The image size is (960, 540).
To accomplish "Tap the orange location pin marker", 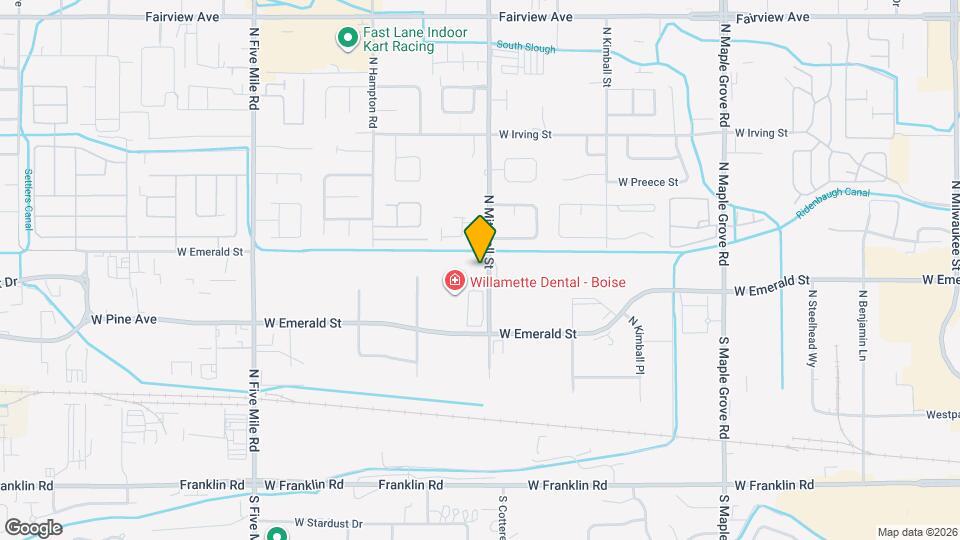I will pos(480,239).
